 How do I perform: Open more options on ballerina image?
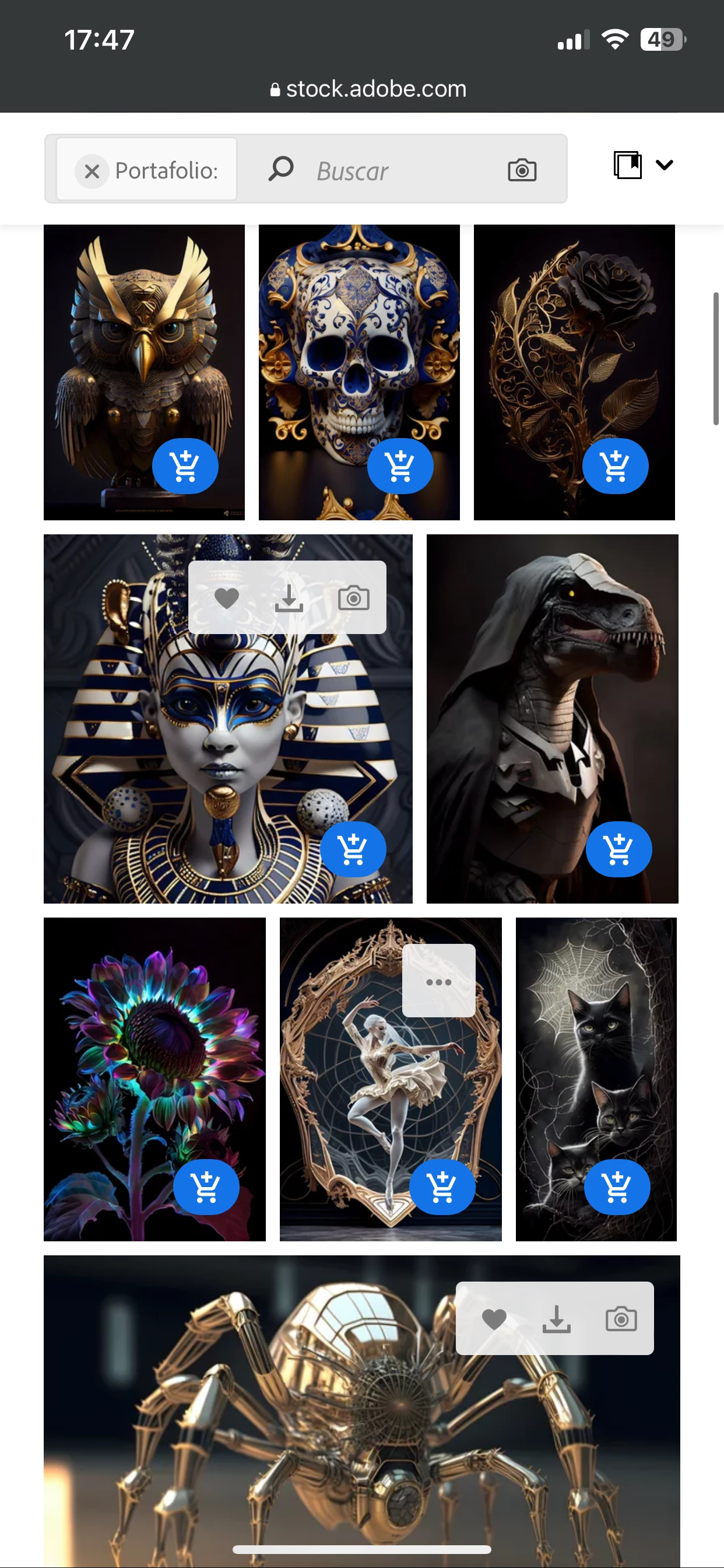point(438,981)
